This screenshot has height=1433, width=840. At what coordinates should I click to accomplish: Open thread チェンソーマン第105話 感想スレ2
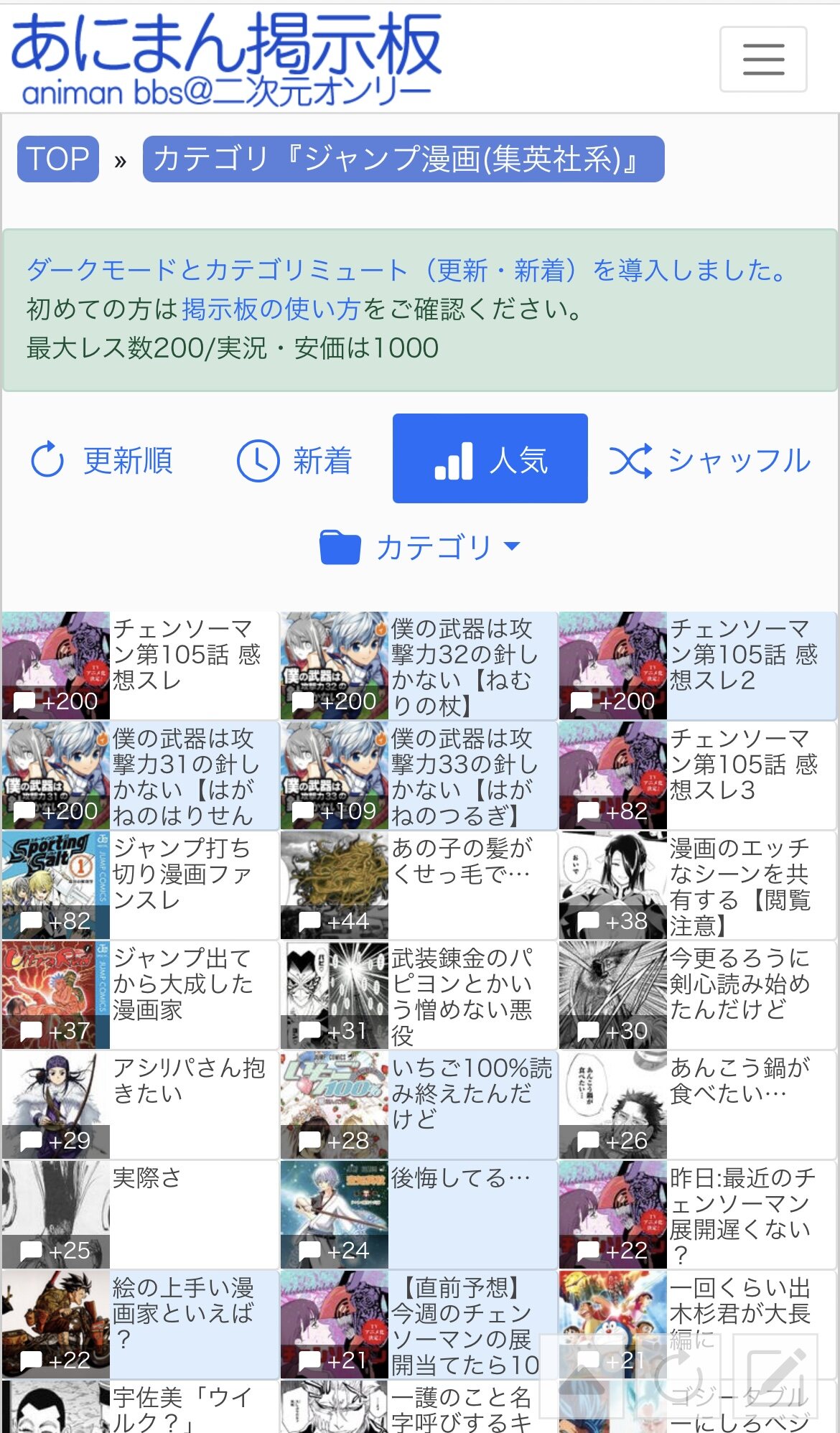click(x=698, y=666)
